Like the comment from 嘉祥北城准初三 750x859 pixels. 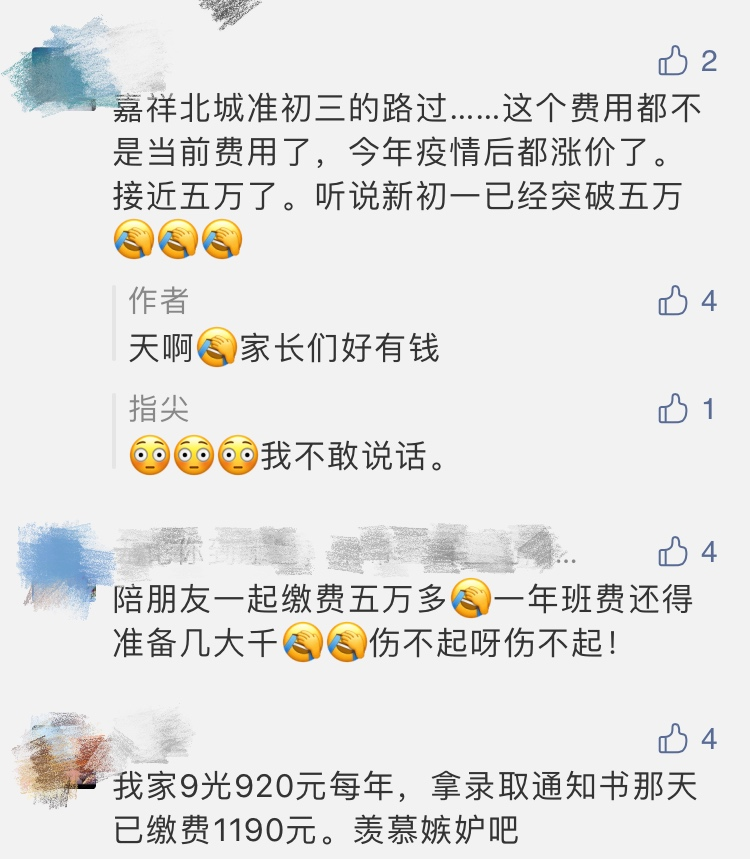click(675, 61)
